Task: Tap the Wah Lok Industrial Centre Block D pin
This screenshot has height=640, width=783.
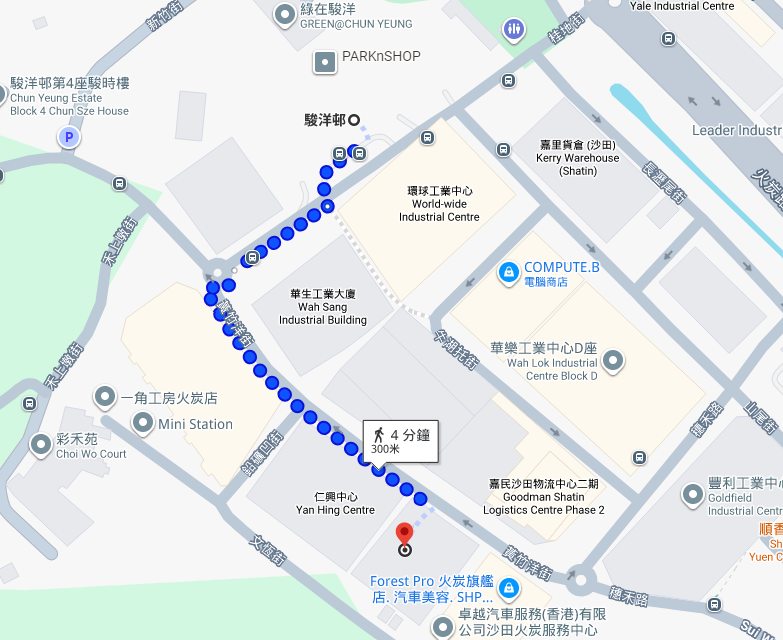Action: (x=613, y=359)
